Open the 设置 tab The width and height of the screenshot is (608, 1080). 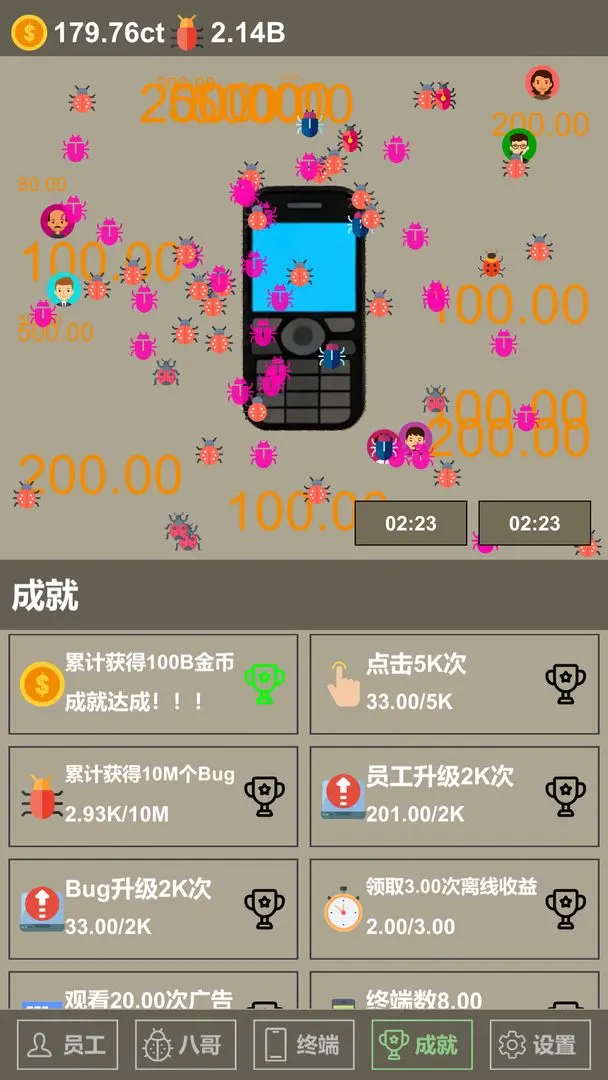click(540, 1045)
